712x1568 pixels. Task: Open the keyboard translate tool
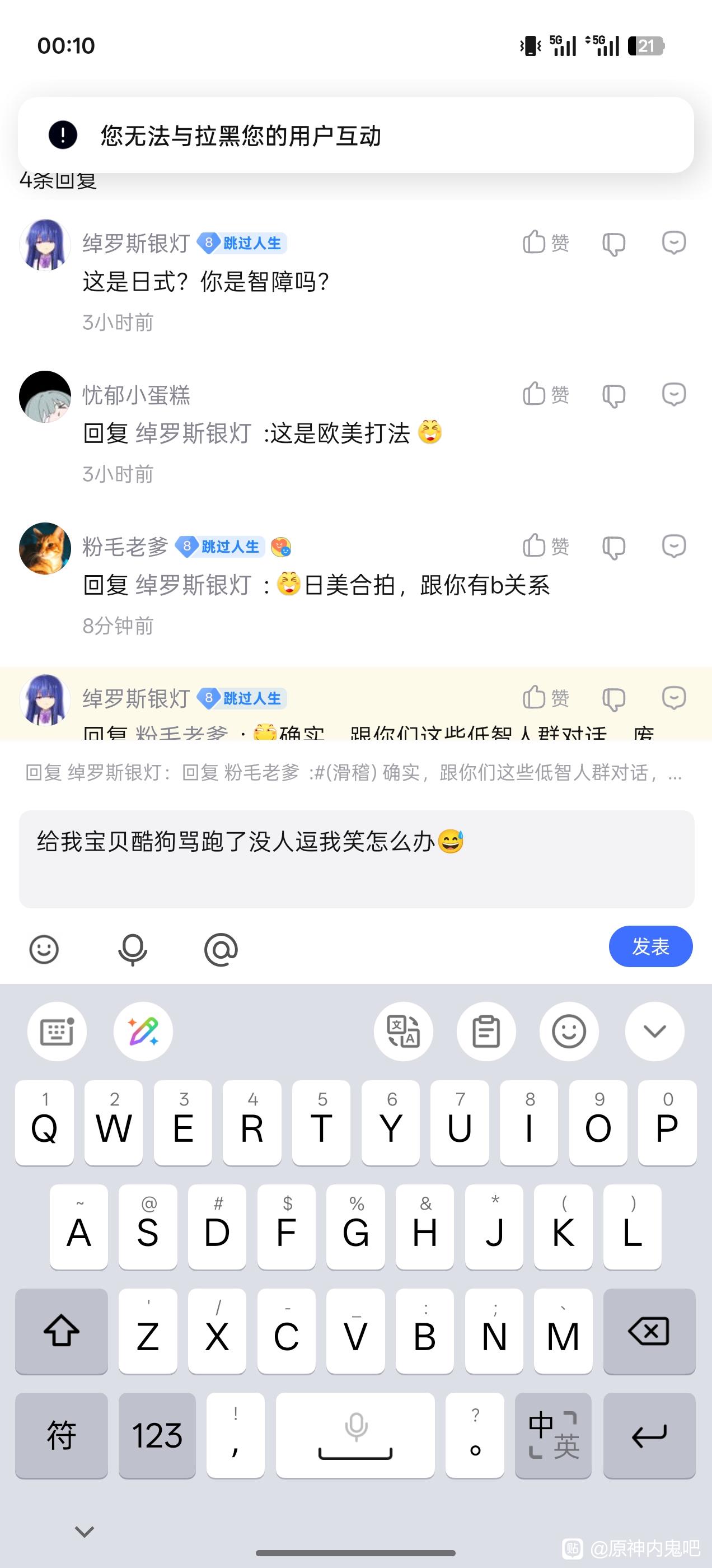click(403, 1031)
